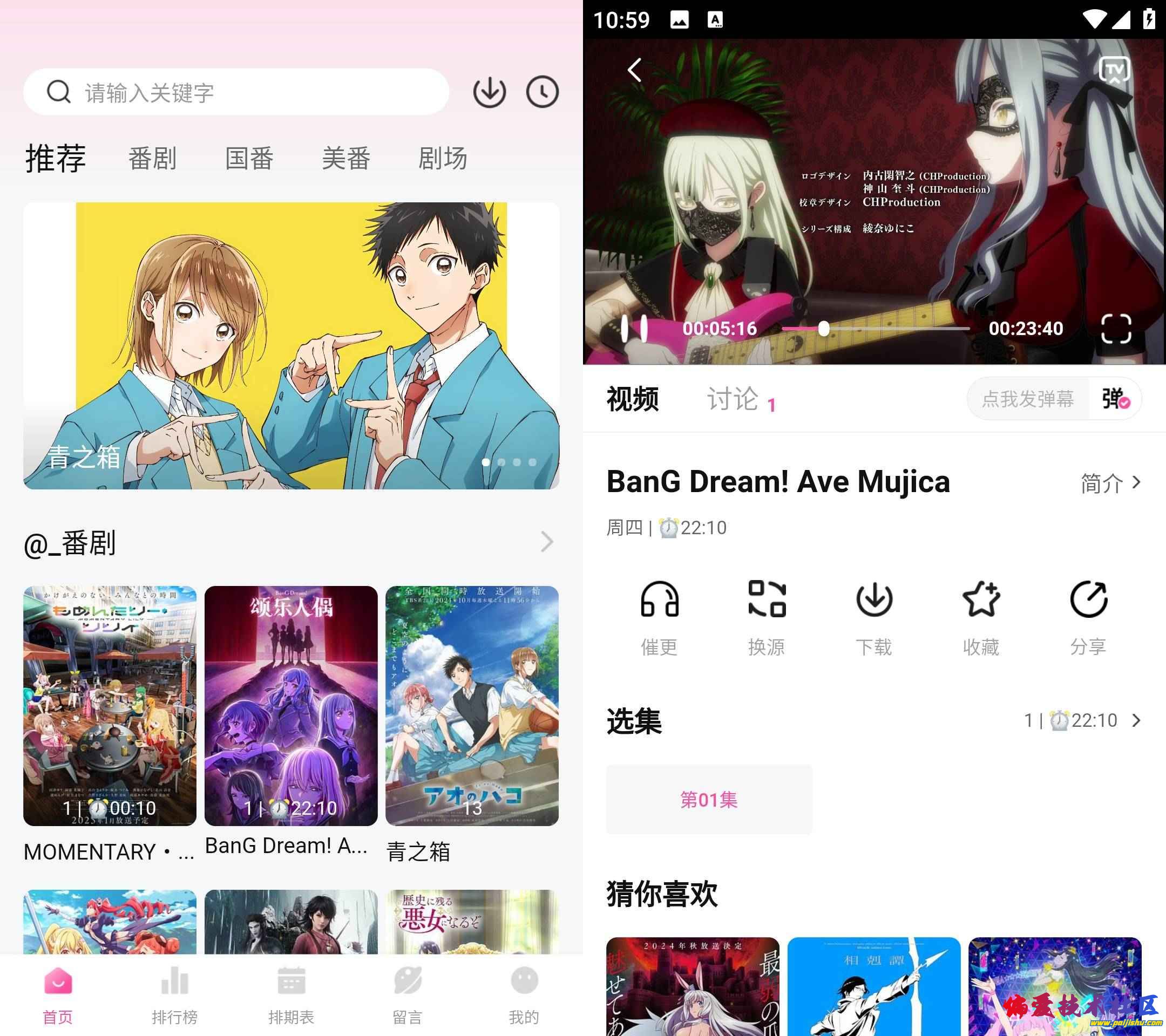Open downloads icon beside search box

pyautogui.click(x=489, y=92)
